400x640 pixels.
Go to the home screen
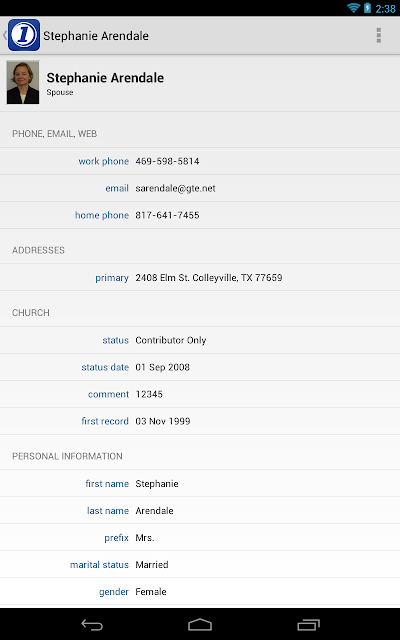click(200, 624)
